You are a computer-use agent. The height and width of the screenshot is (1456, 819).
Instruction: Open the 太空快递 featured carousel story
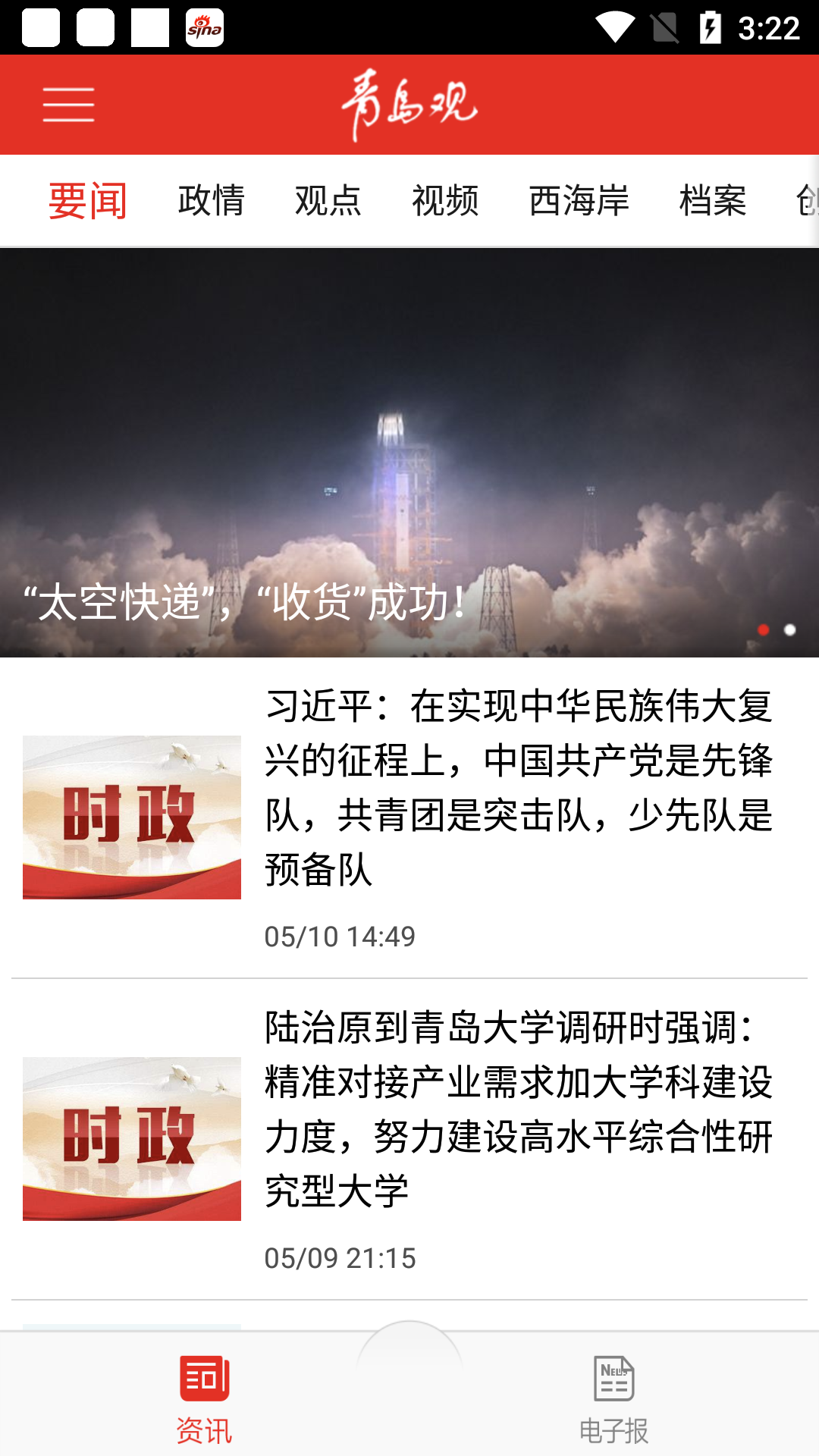coord(409,455)
